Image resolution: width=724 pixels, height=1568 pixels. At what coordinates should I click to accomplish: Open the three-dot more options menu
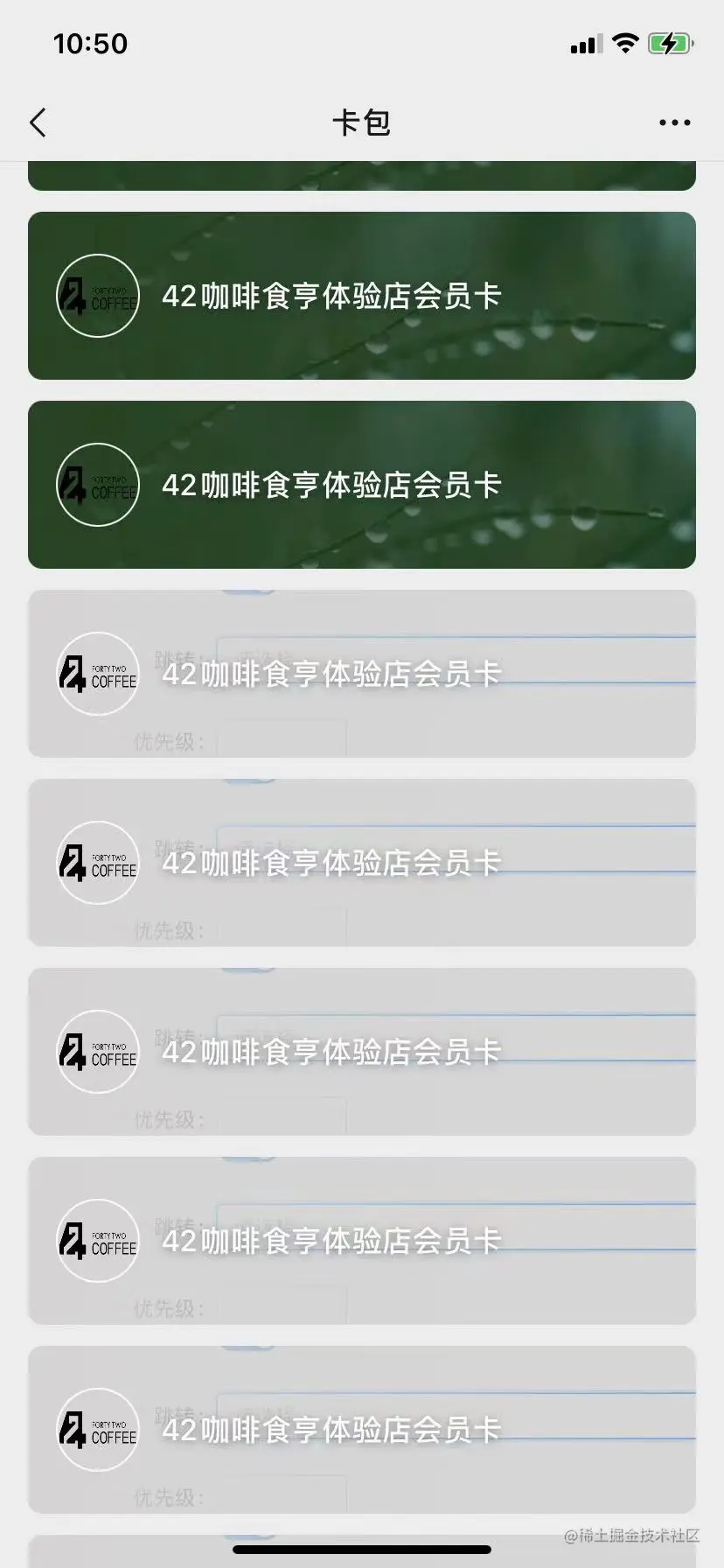pyautogui.click(x=674, y=122)
